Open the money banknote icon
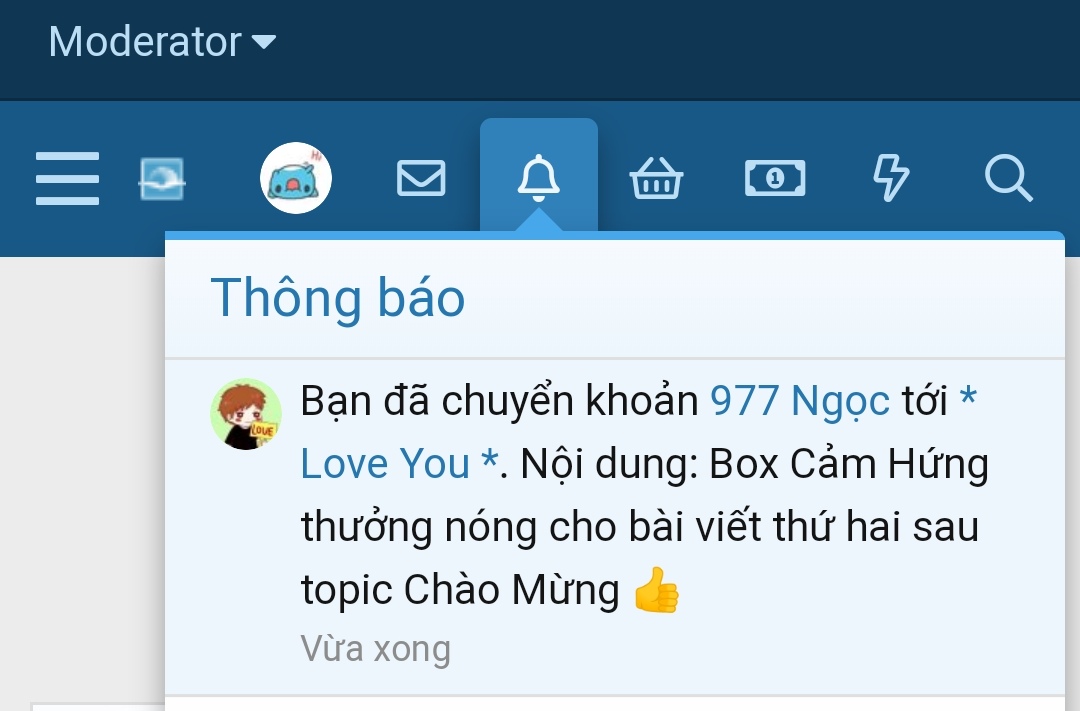 pyautogui.click(x=775, y=179)
